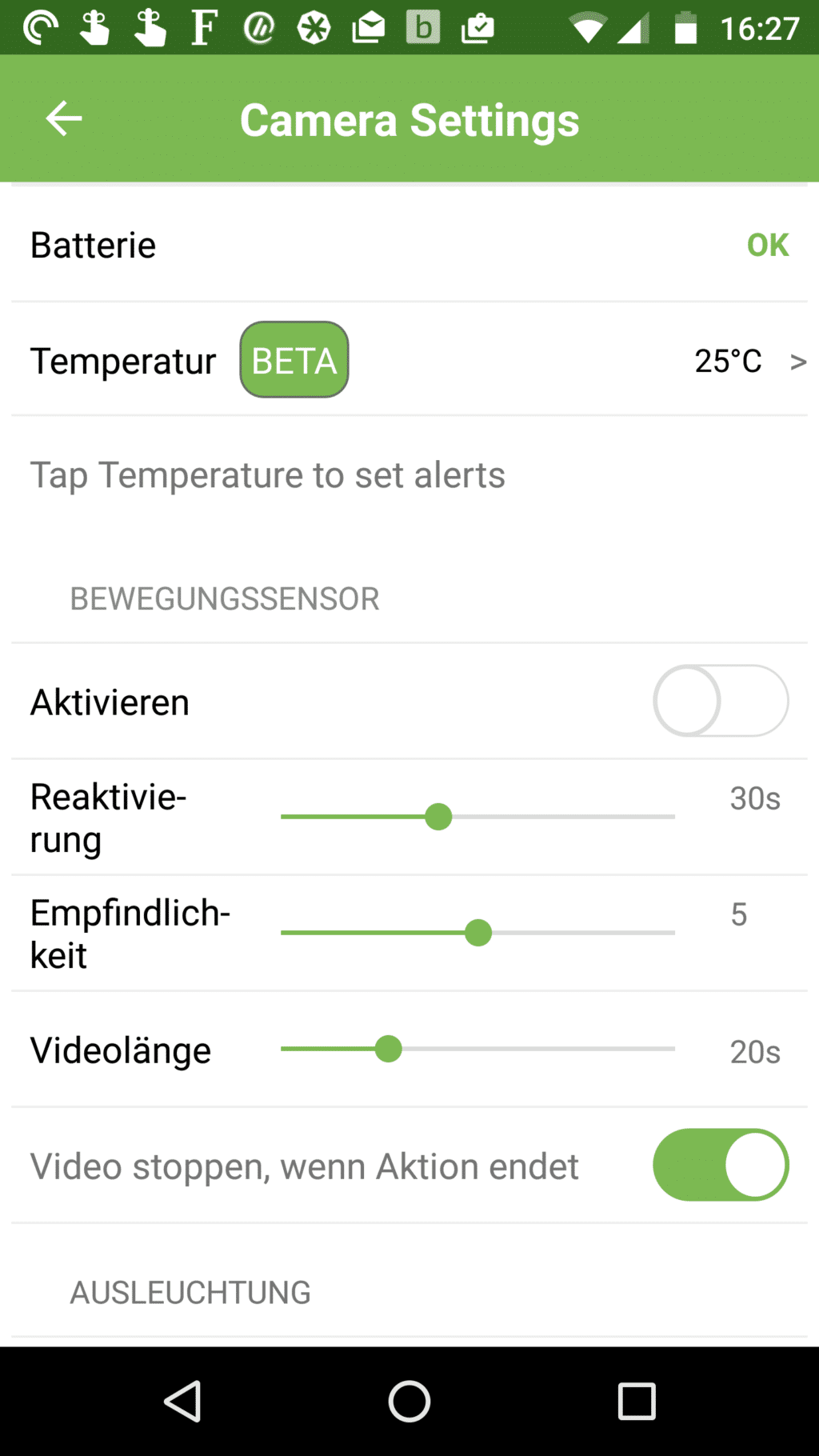Open recent apps from navigation bar
Viewport: 819px width, 1456px height.
pyautogui.click(x=637, y=1402)
